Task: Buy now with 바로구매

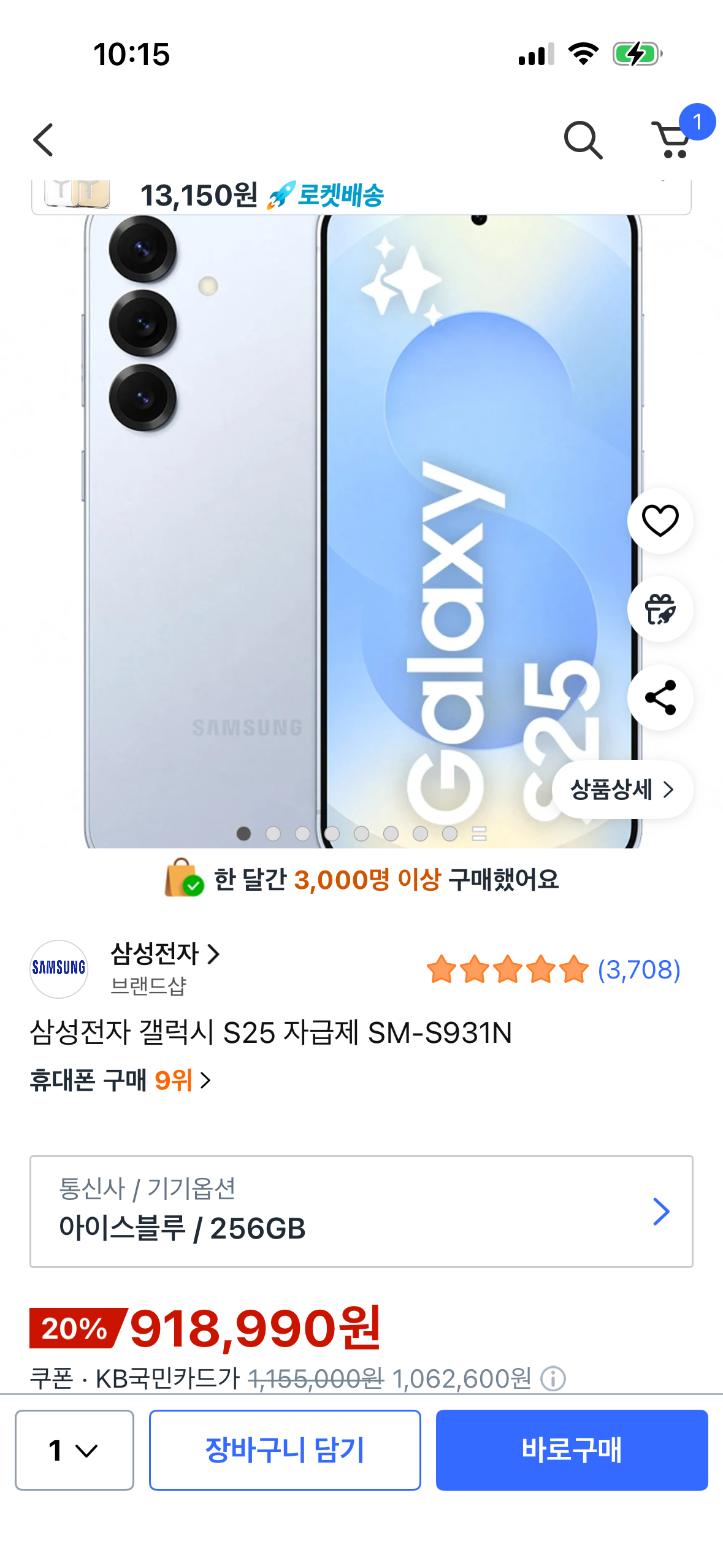Action: click(572, 1450)
